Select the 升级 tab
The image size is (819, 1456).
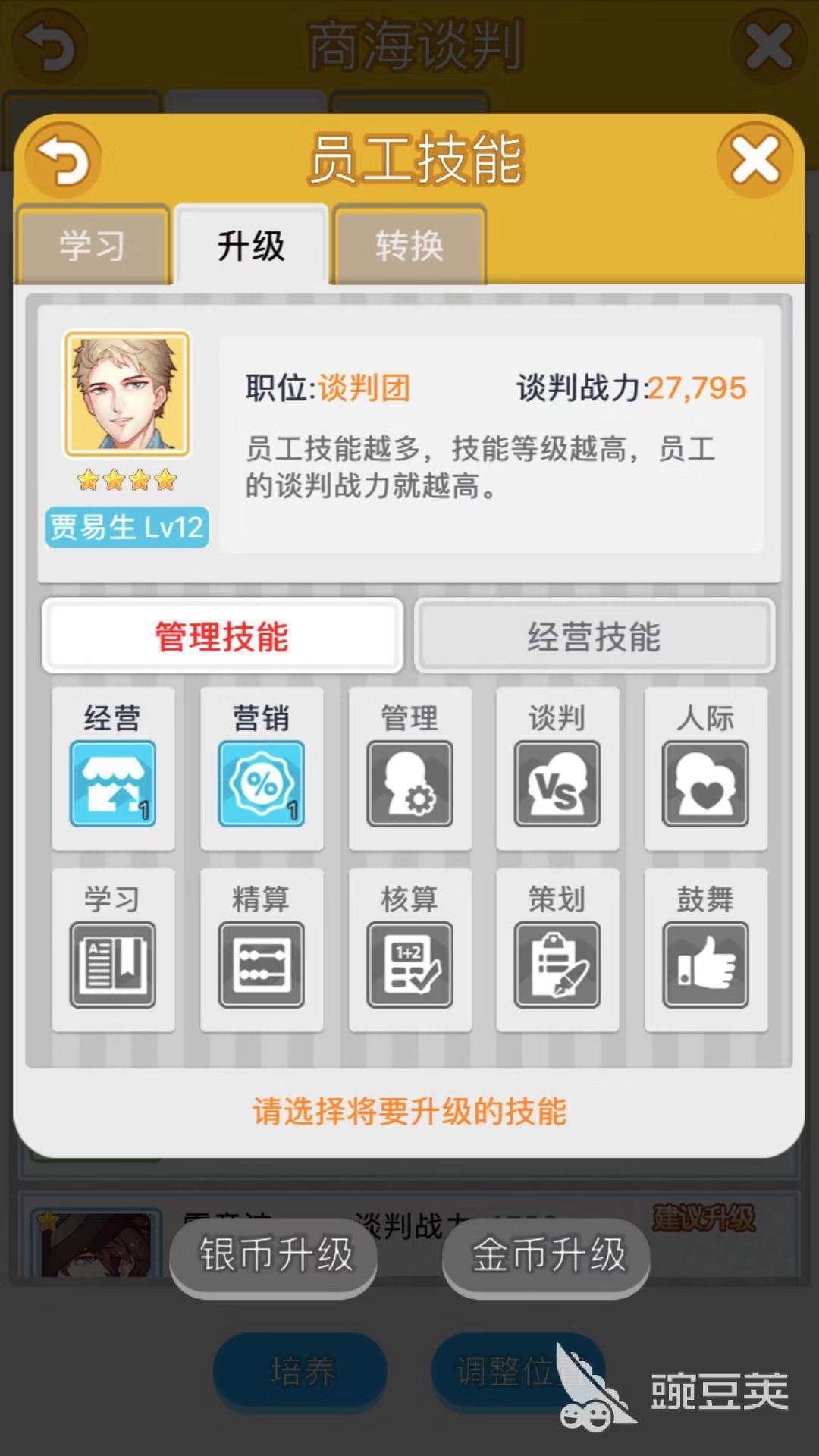(x=251, y=246)
